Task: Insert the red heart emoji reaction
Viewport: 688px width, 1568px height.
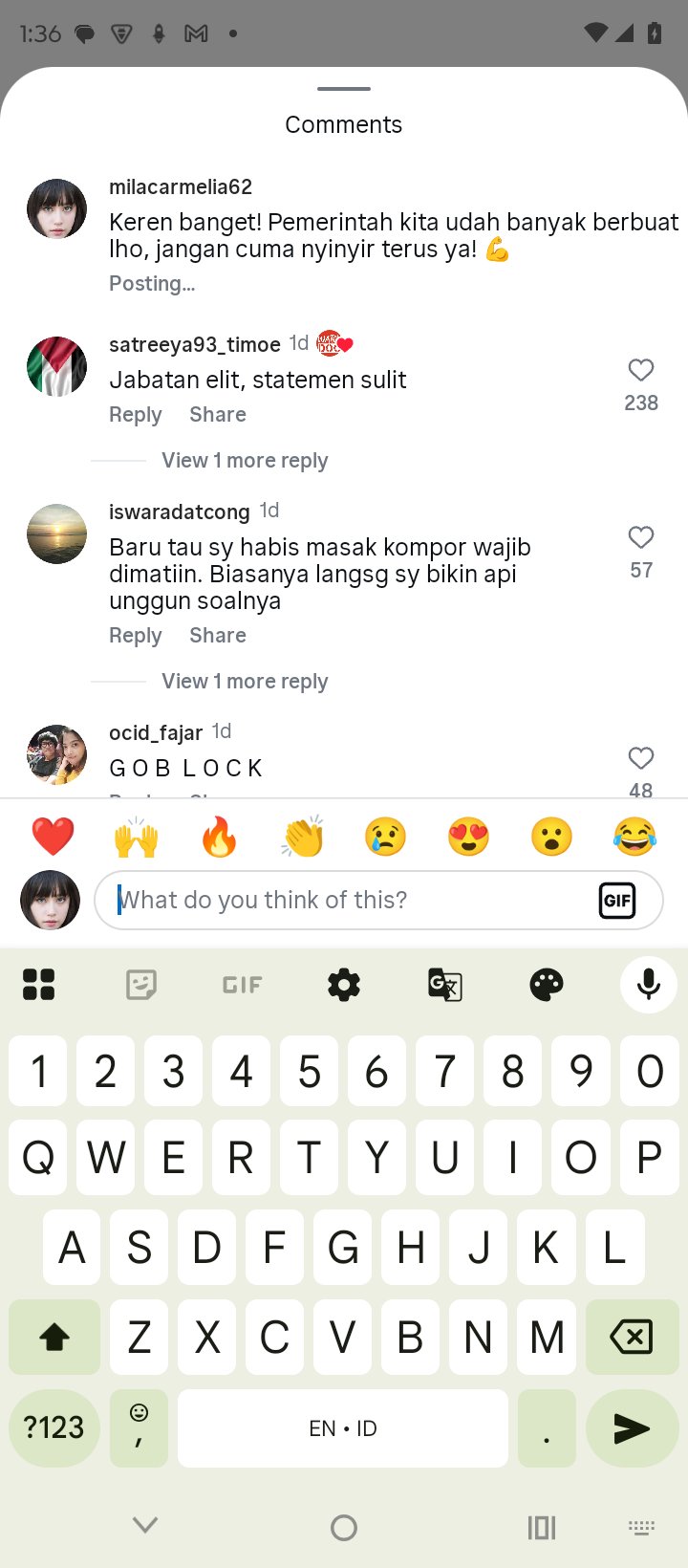Action: (x=53, y=837)
